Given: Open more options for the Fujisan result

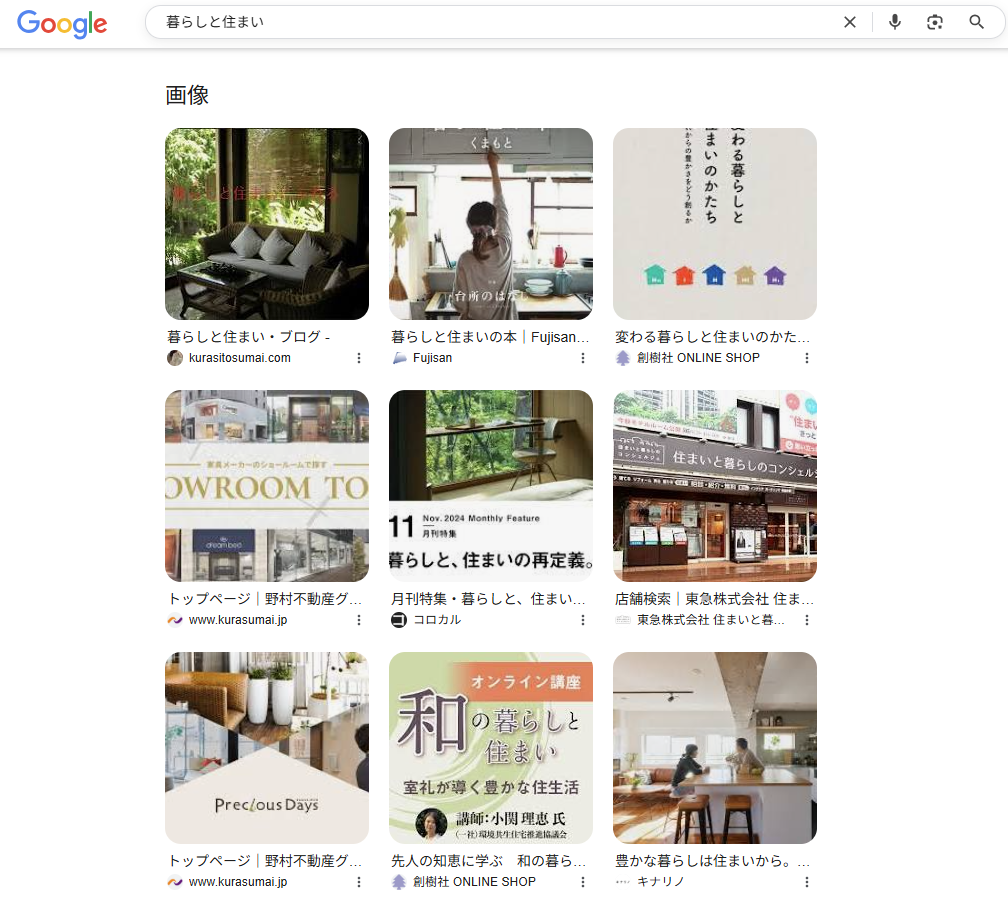Looking at the screenshot, I should click(583, 358).
